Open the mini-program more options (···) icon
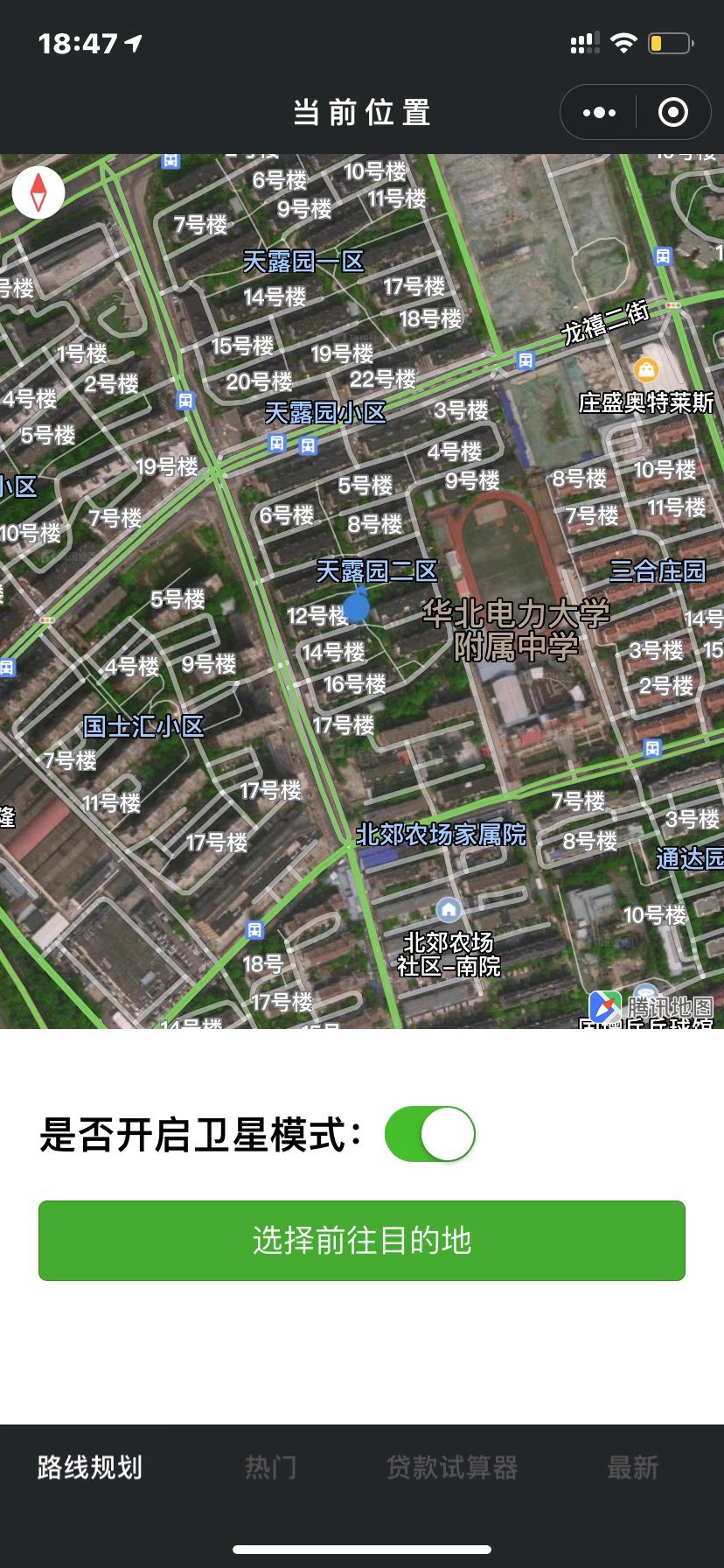The image size is (724, 1568). [x=598, y=112]
